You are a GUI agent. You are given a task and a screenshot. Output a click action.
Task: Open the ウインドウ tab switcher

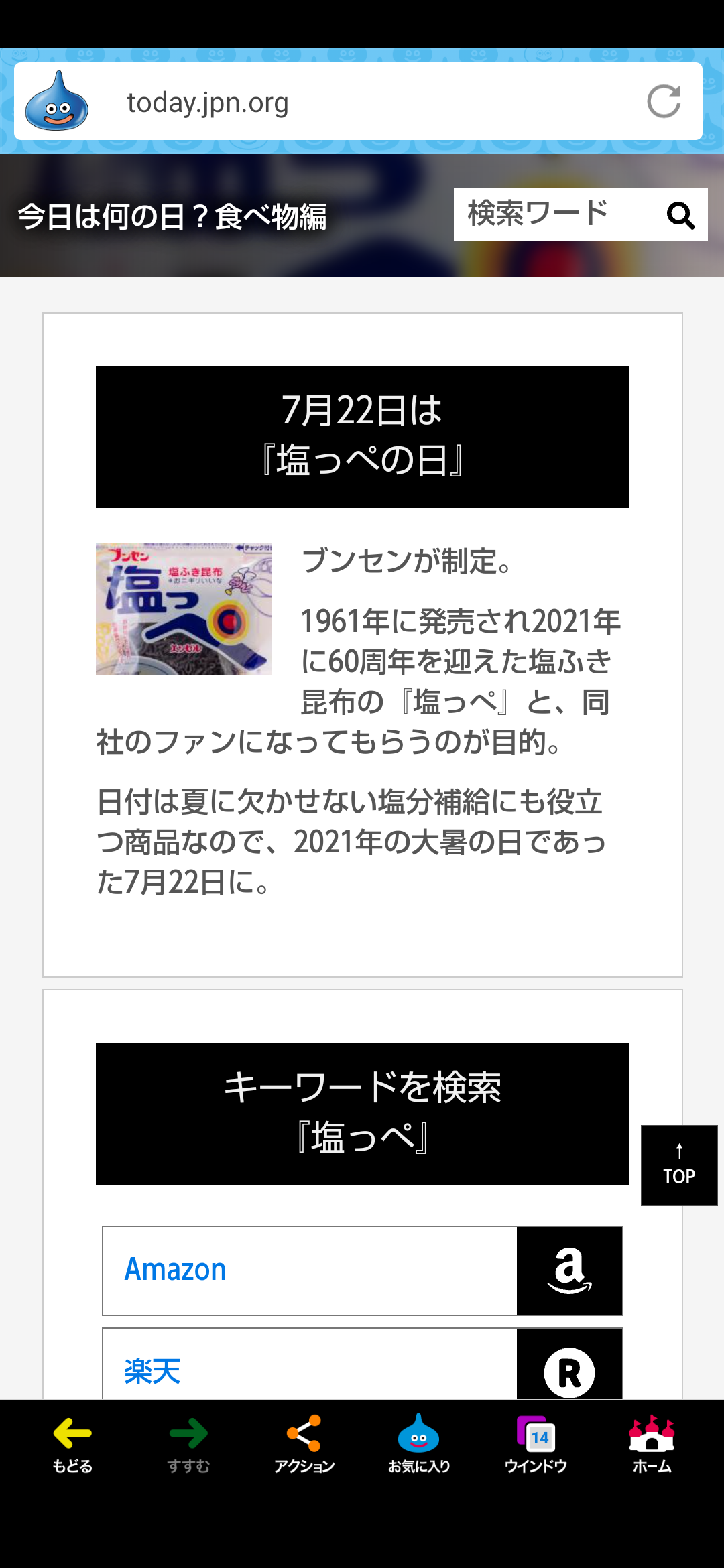tap(536, 1444)
